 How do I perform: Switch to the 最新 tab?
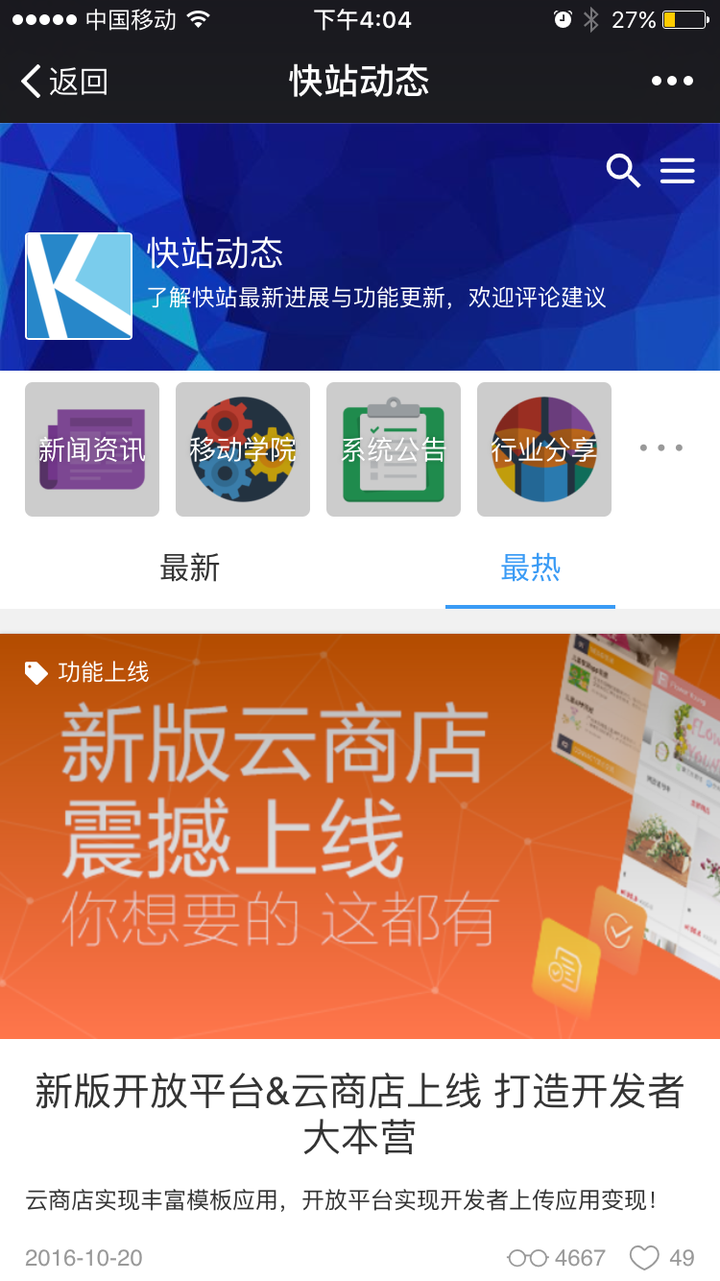pos(189,568)
